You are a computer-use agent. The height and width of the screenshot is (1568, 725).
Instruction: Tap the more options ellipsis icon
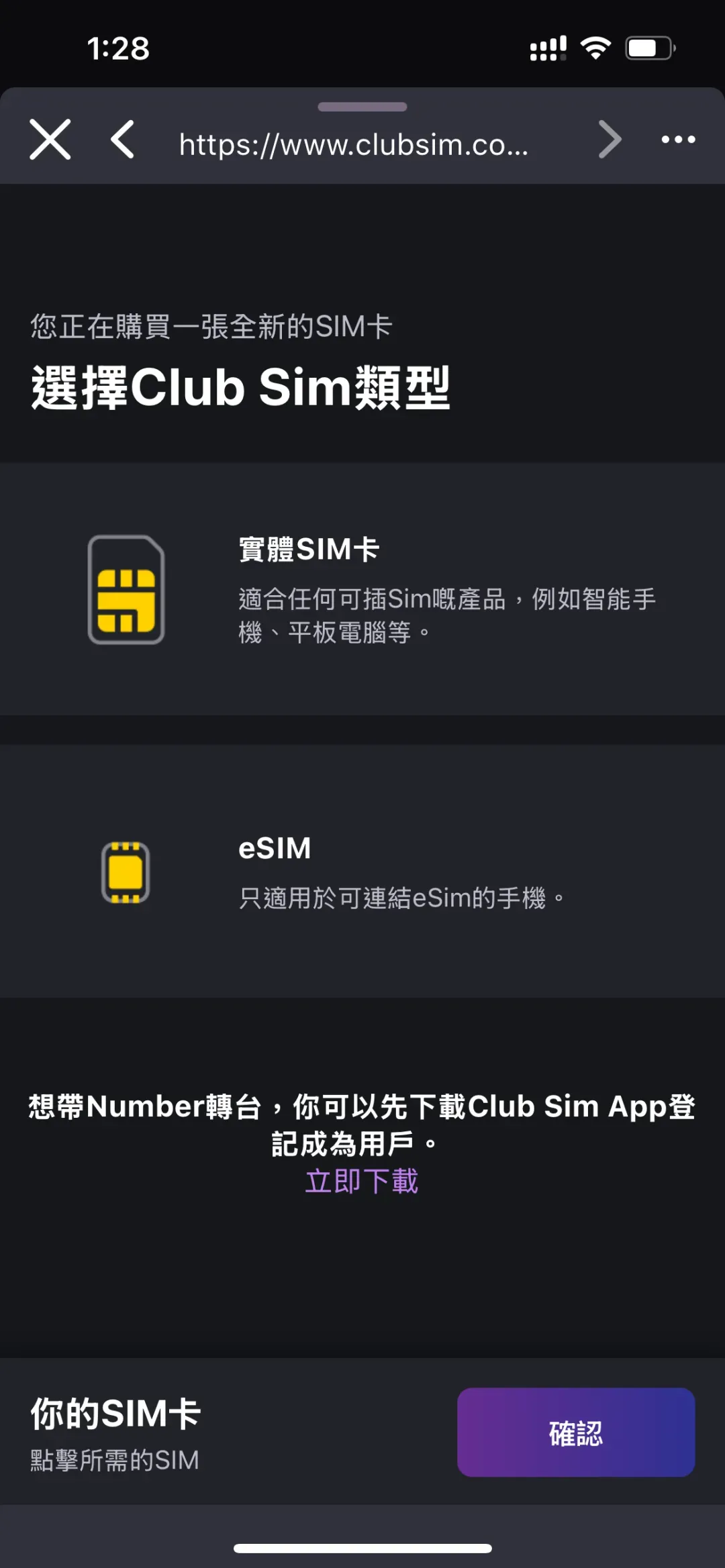pyautogui.click(x=677, y=140)
